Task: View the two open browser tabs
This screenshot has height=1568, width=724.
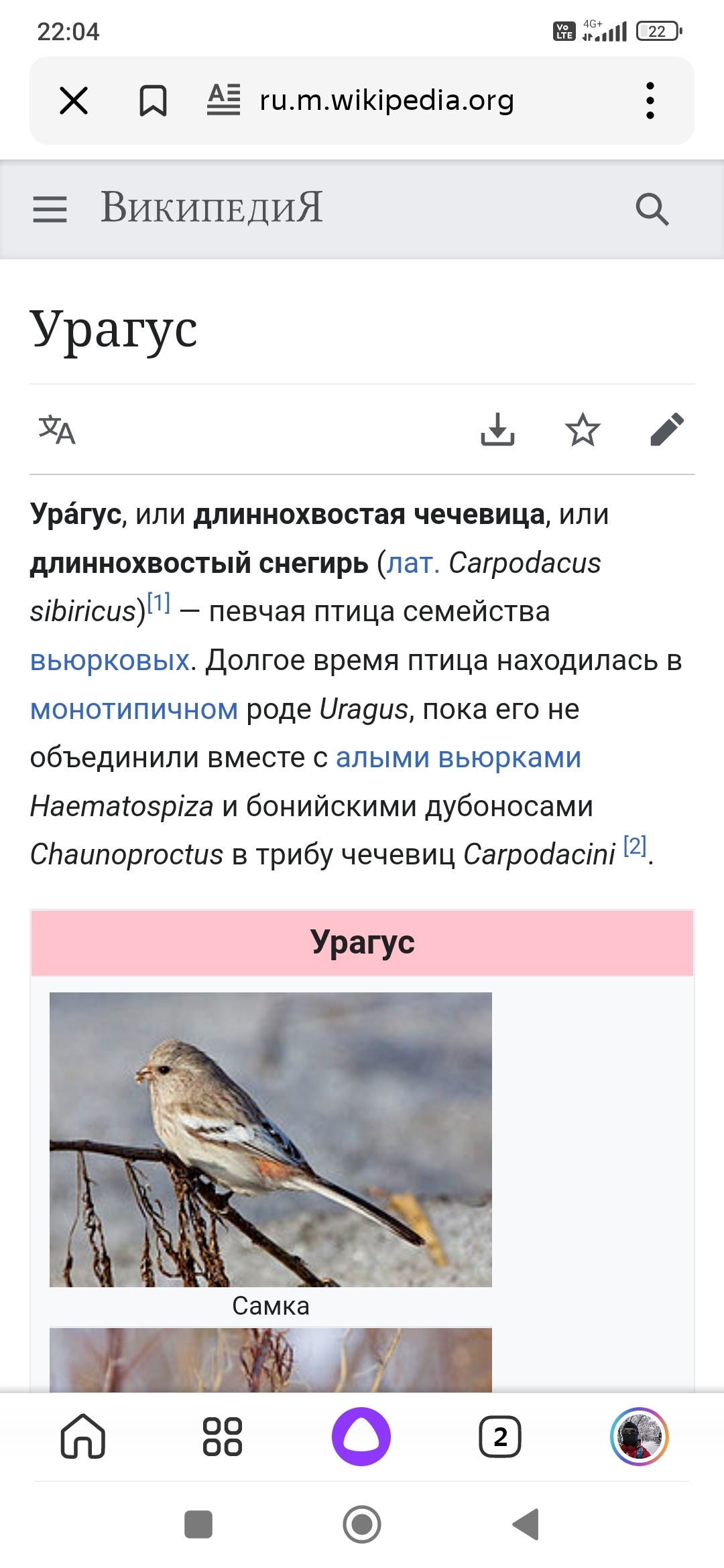Action: 500,1437
